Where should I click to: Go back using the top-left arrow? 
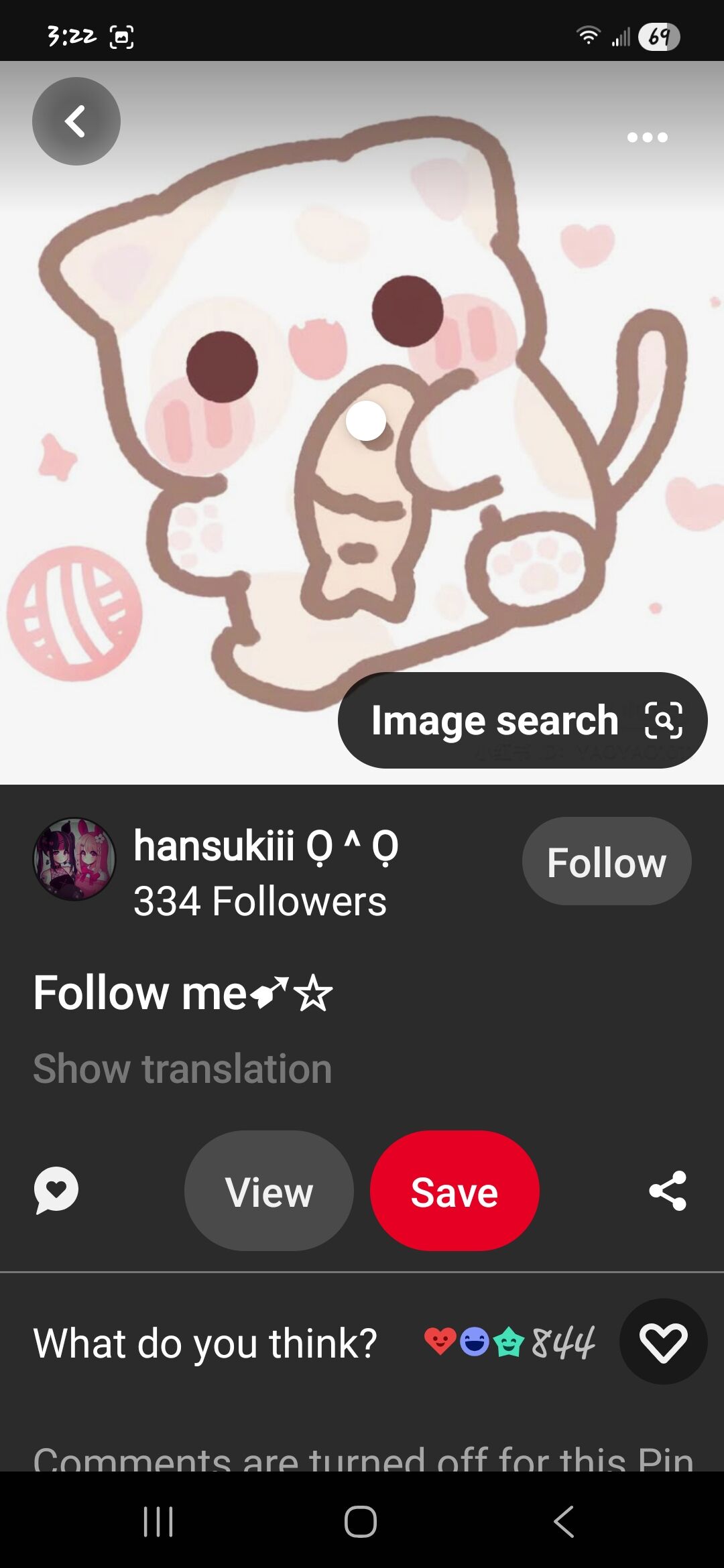76,121
